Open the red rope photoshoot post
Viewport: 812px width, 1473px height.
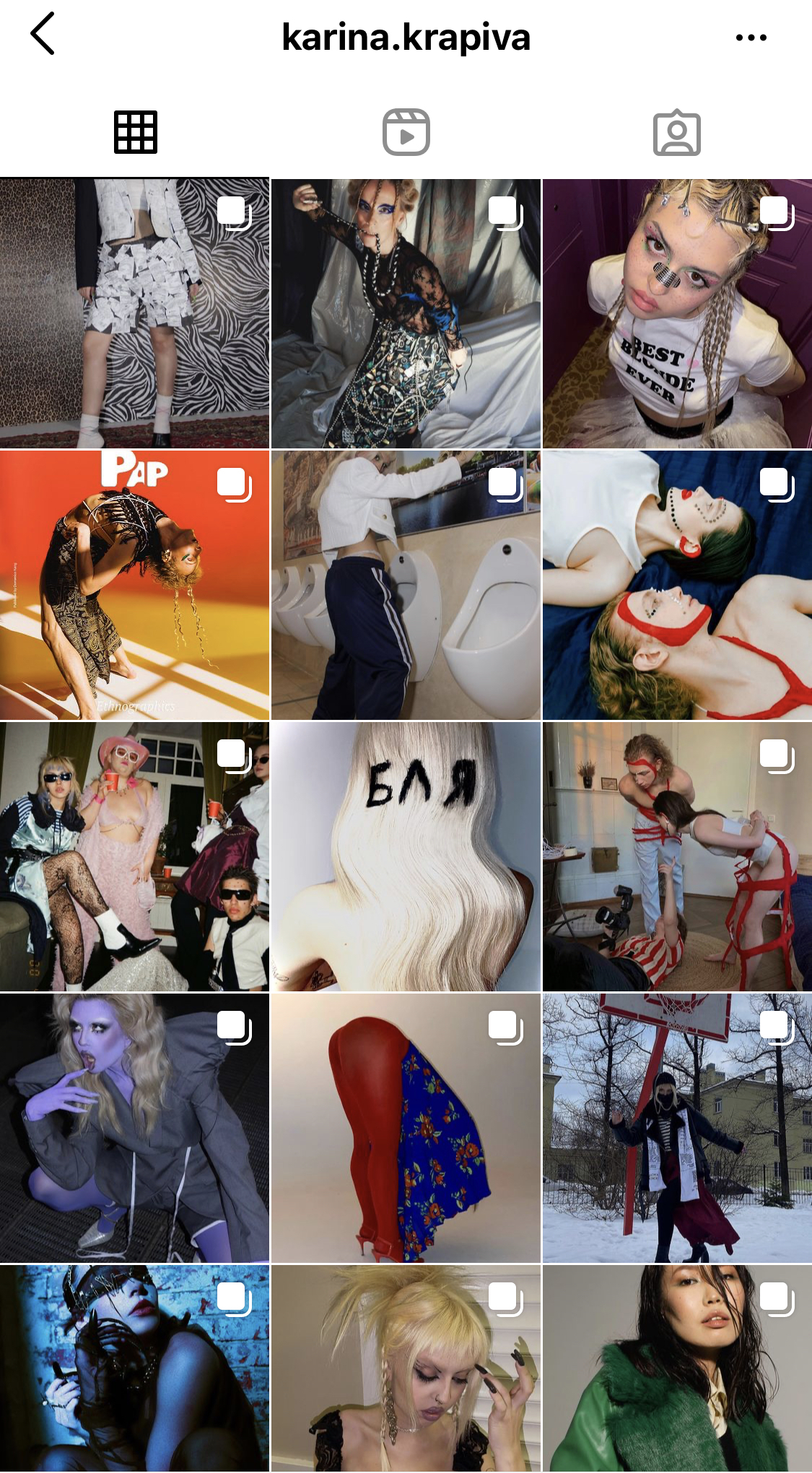pos(676,856)
